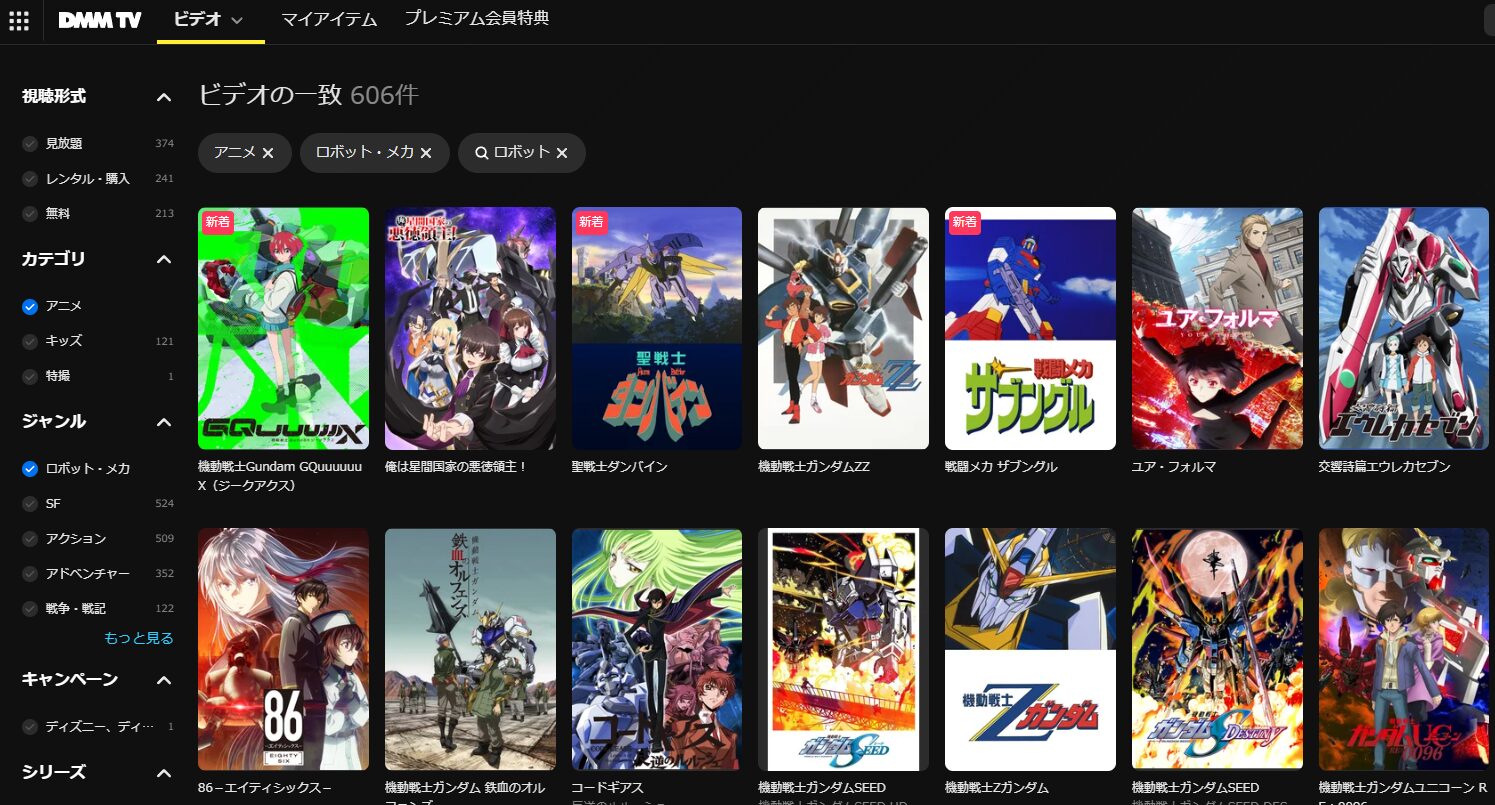
Task: Select the 無料 viewing option
Action: click(30, 214)
